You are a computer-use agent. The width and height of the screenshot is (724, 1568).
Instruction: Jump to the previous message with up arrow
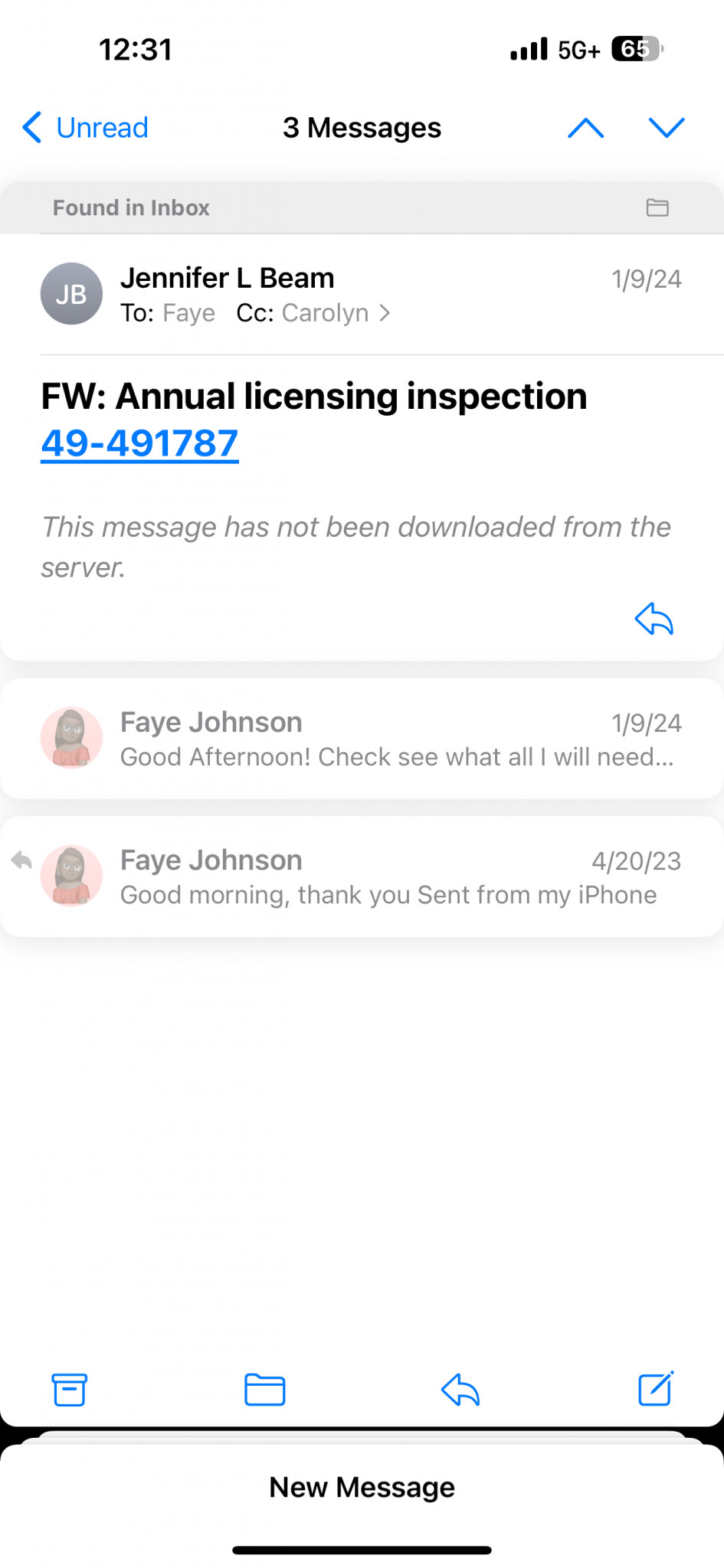(x=585, y=128)
